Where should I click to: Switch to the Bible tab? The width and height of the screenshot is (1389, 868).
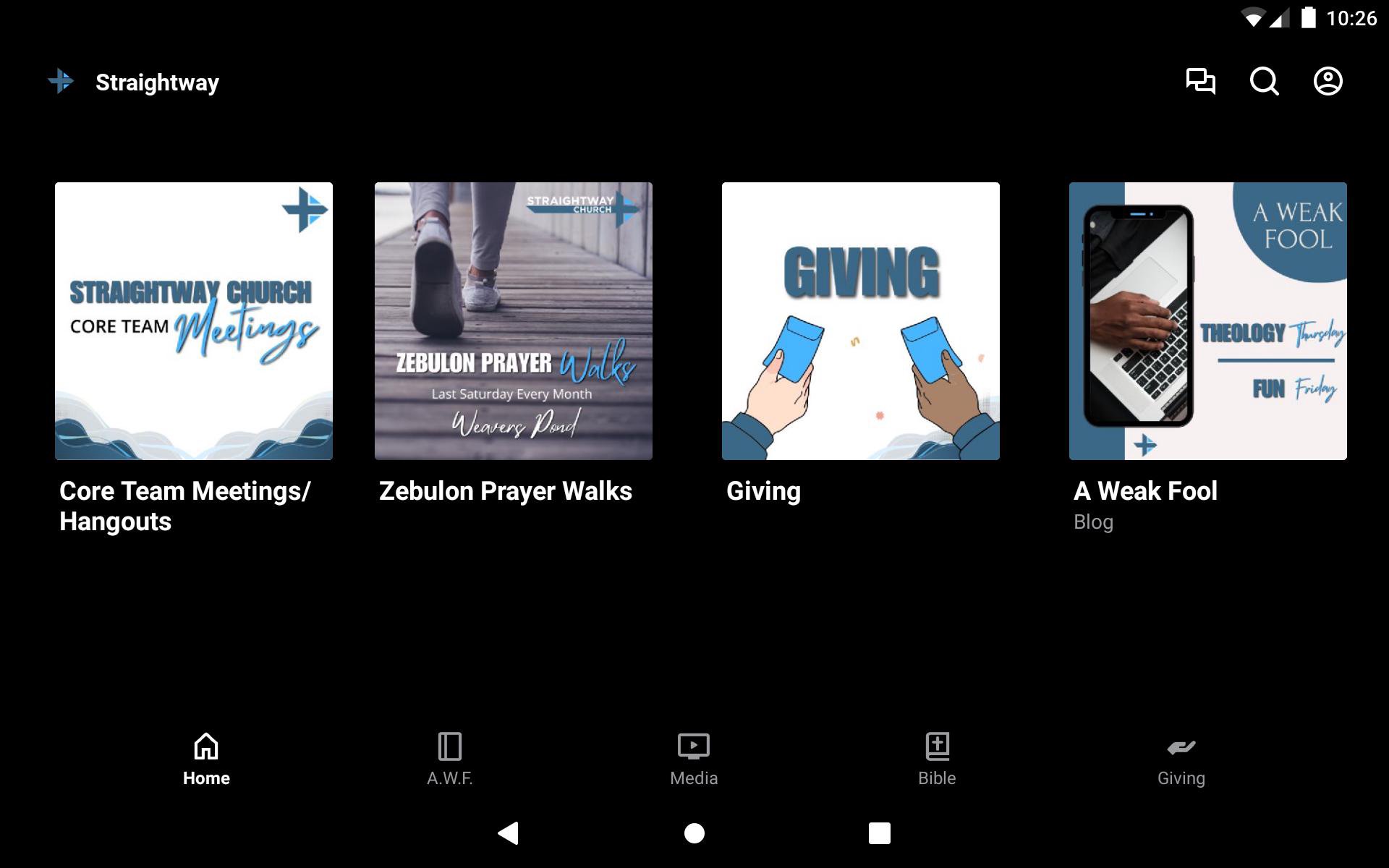(x=937, y=759)
